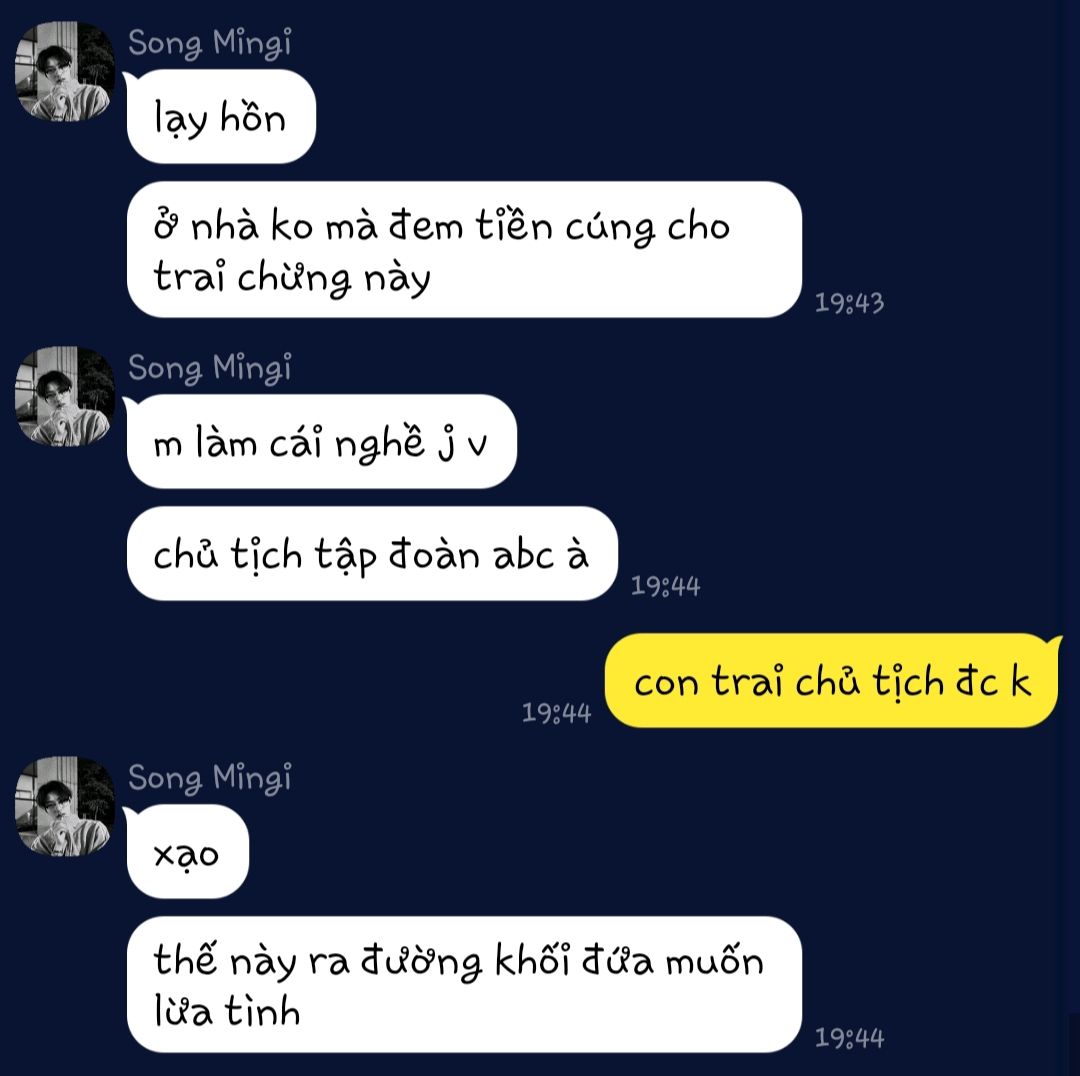Tap Song Mingi's profile picture beside "m làm cái nghề j v"
1080x1076 pixels.
point(65,396)
